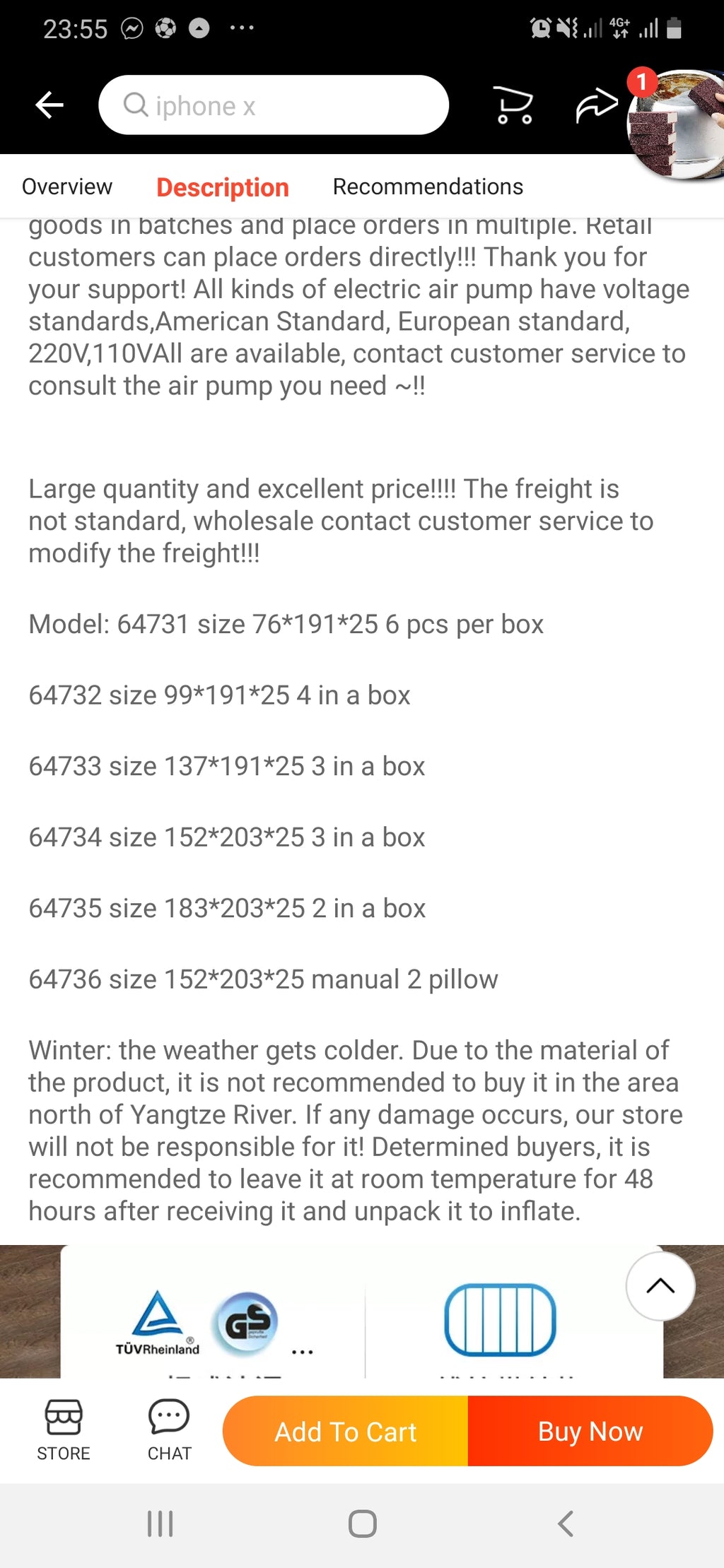Share this product
The image size is (724, 1568).
coord(595,105)
